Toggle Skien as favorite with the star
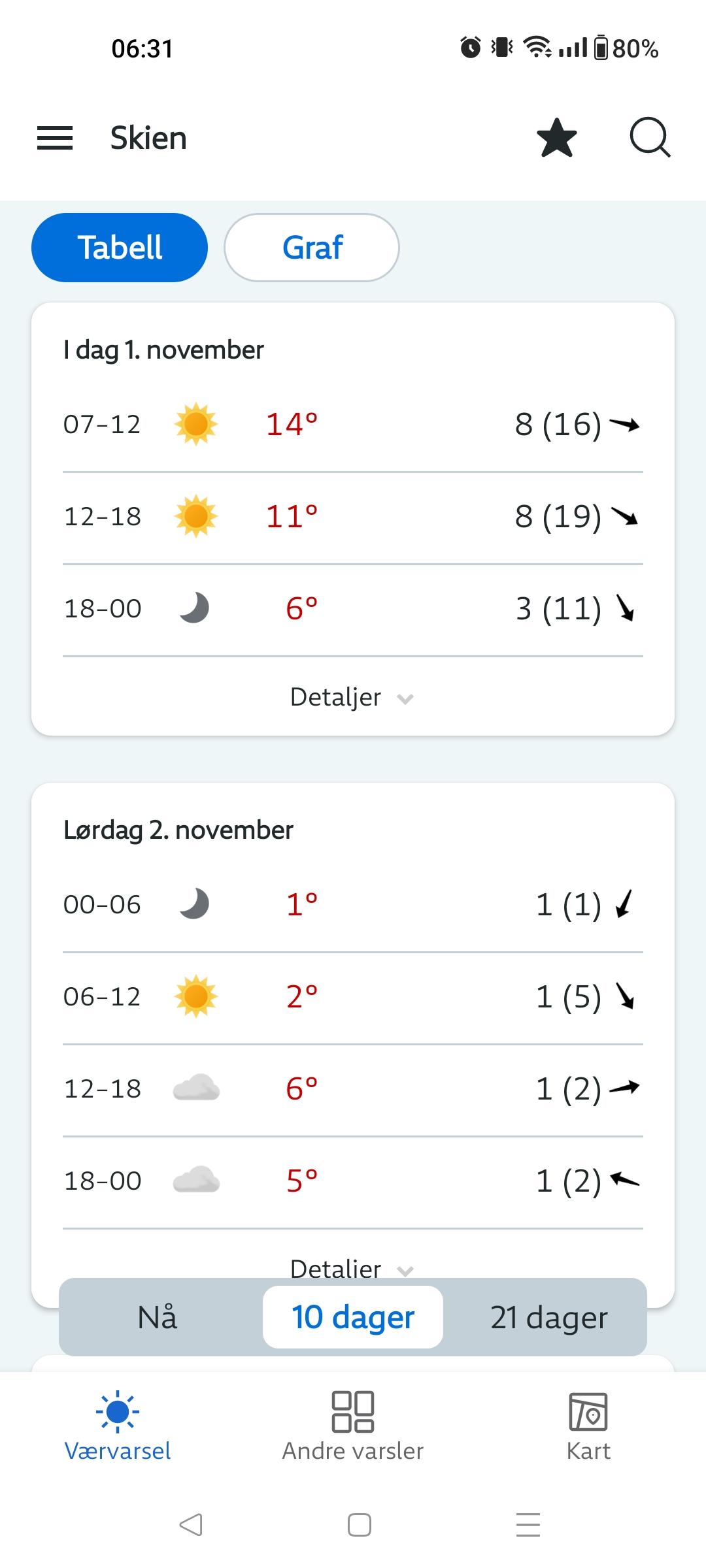 coord(557,138)
